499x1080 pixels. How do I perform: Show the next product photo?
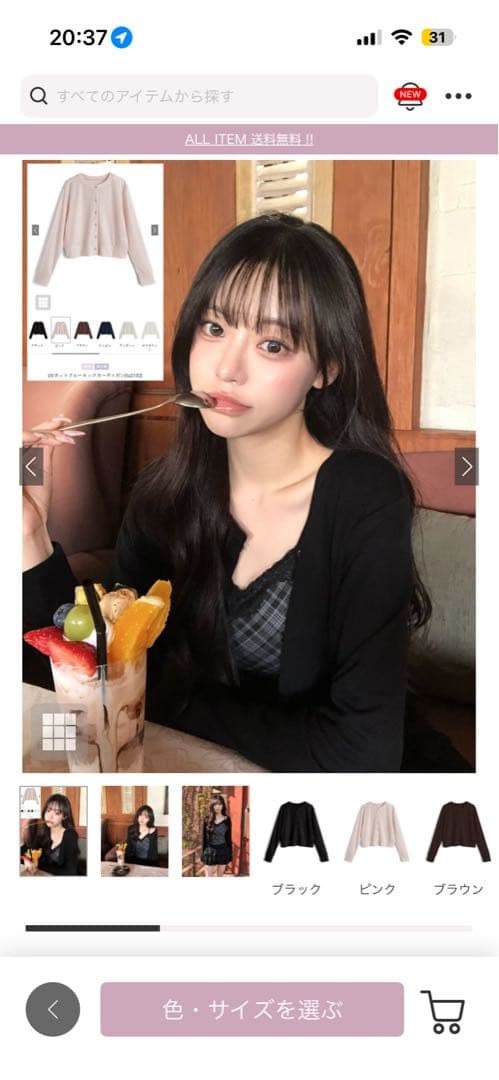point(467,466)
